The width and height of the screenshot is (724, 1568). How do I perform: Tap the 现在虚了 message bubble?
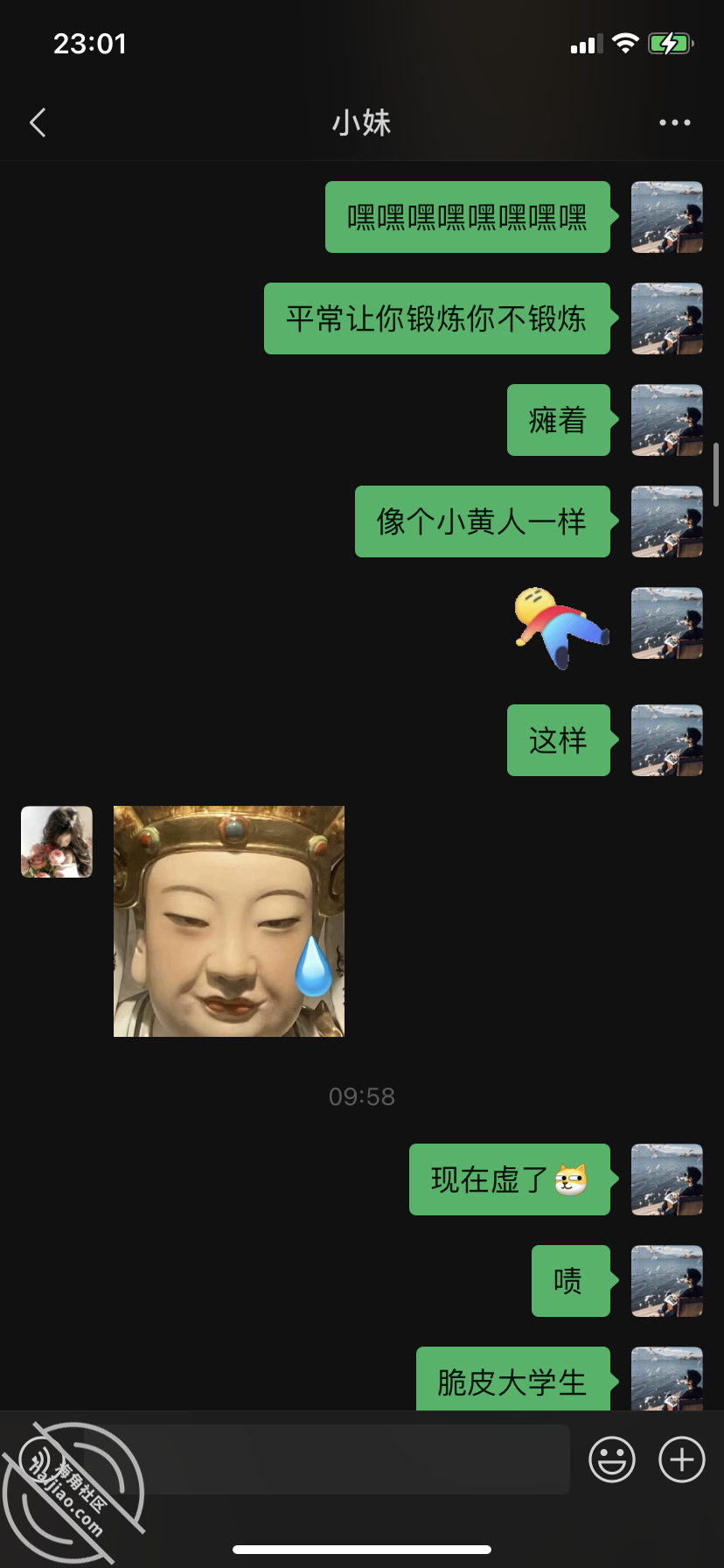[x=509, y=1179]
